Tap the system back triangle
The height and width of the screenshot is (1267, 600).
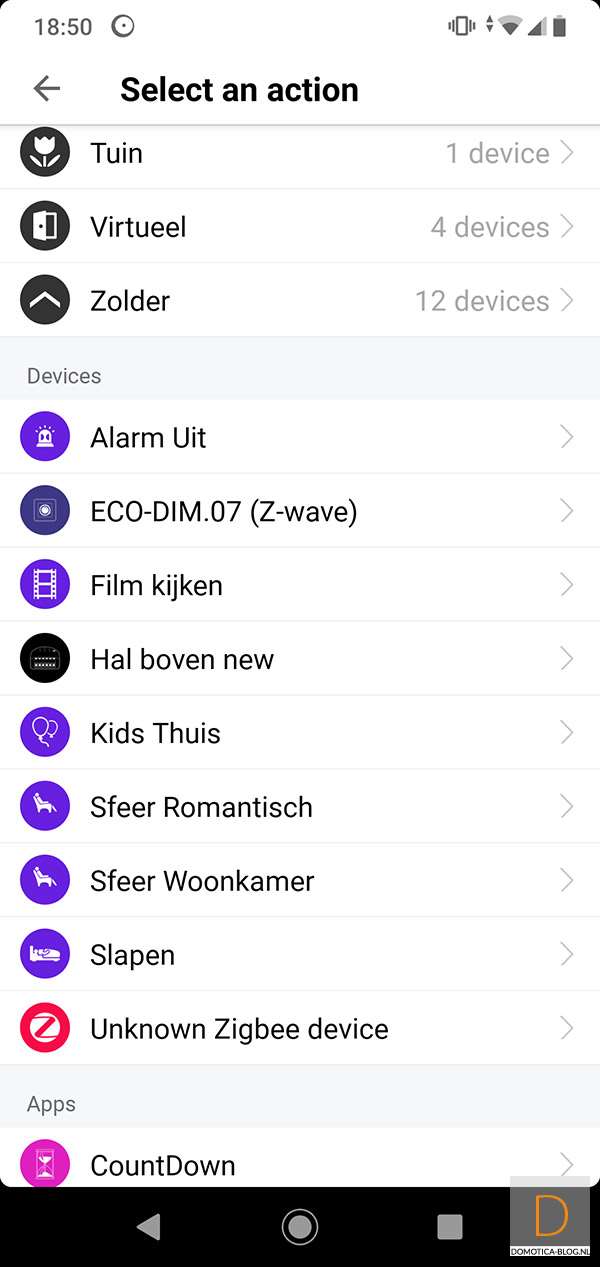149,1227
